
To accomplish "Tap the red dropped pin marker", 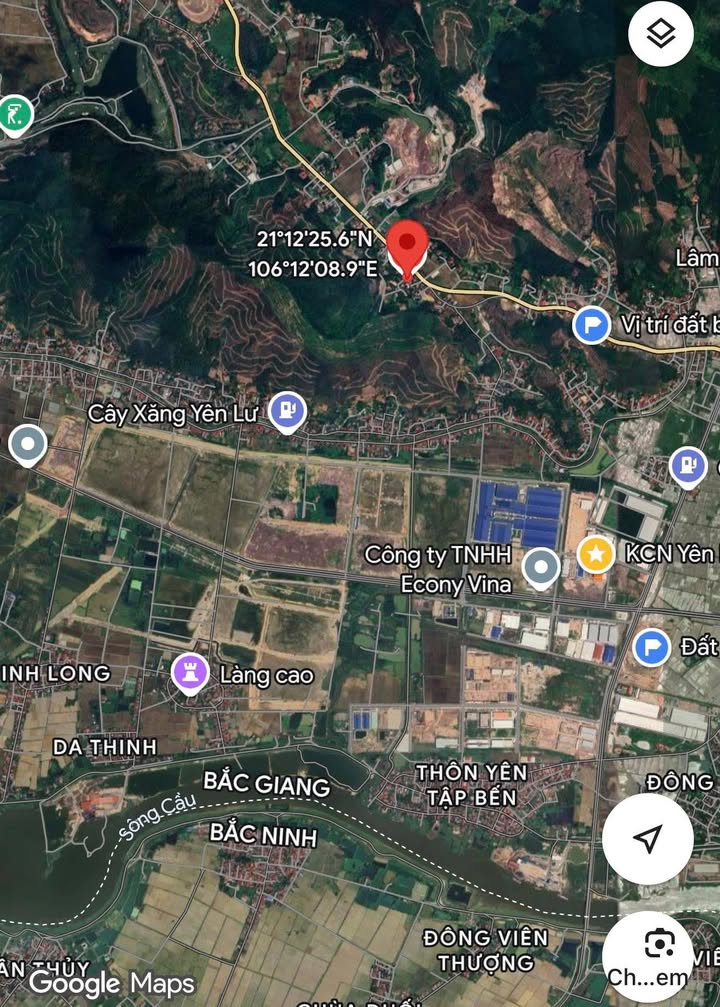I will pos(407,247).
